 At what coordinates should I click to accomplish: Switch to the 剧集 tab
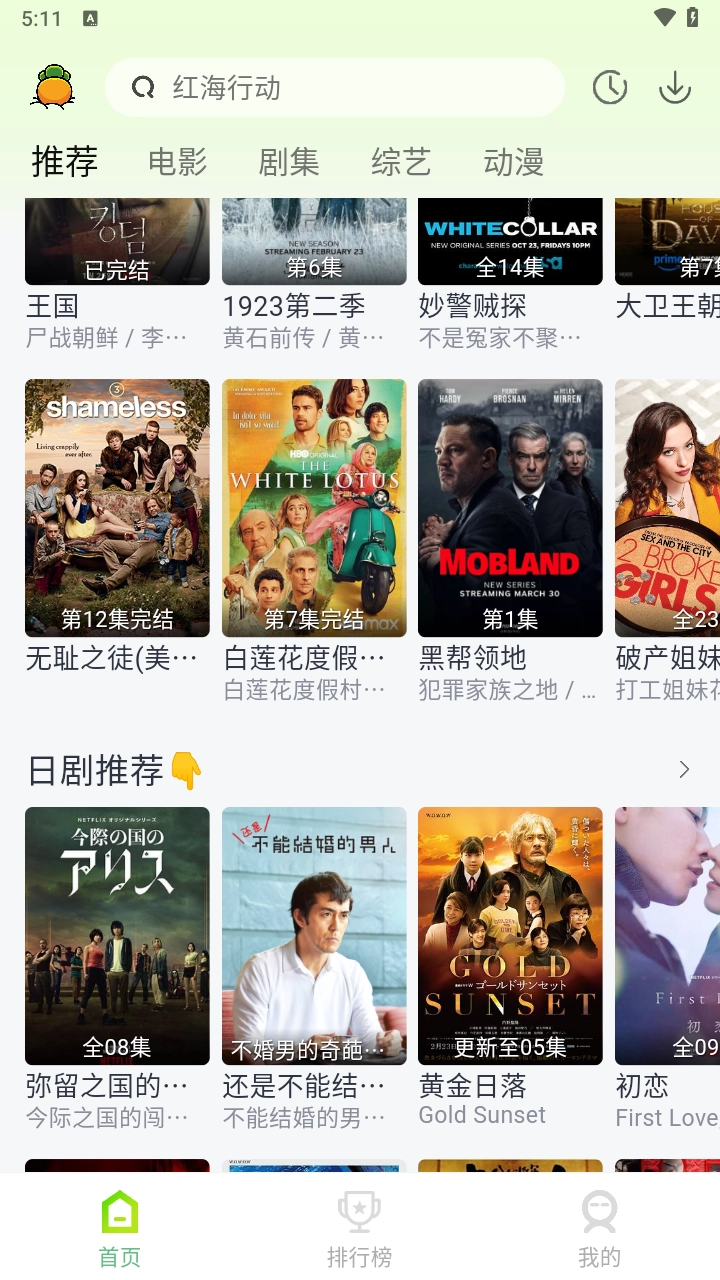click(x=289, y=161)
